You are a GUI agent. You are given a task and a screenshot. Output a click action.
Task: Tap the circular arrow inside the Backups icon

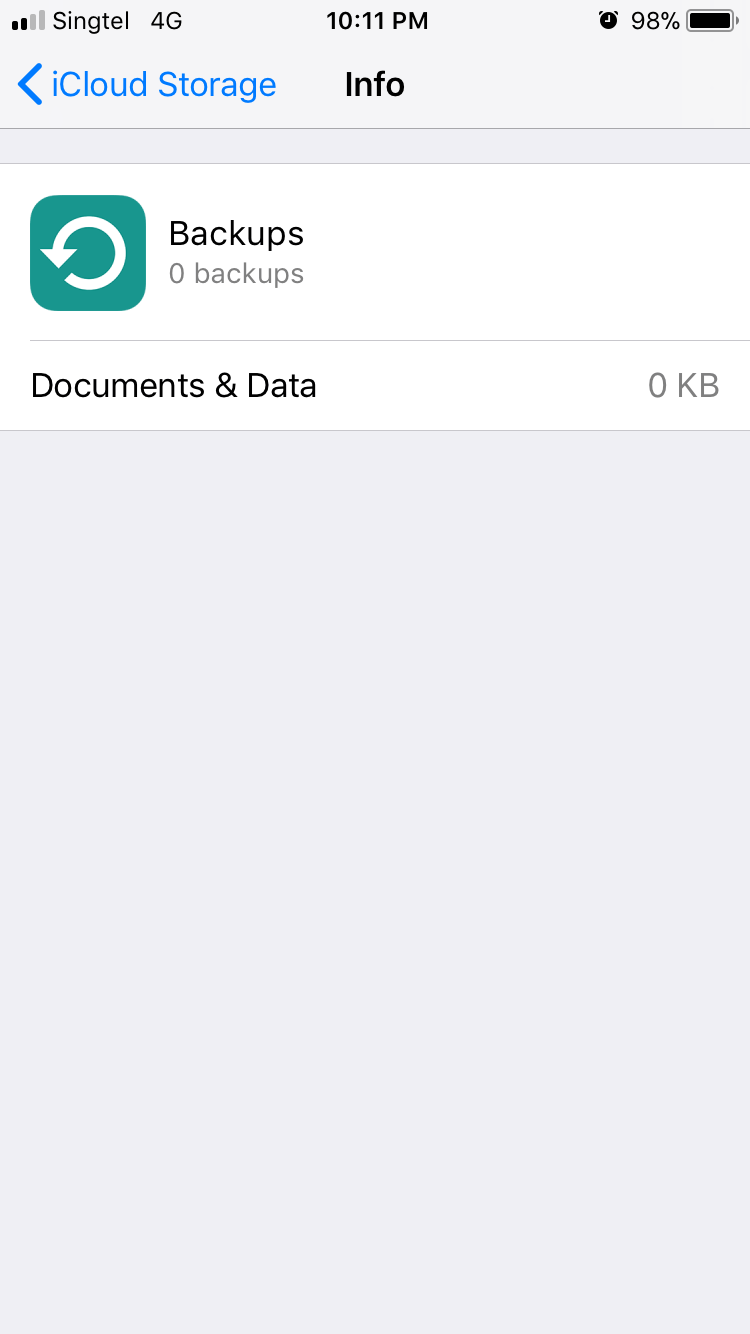pos(87,252)
